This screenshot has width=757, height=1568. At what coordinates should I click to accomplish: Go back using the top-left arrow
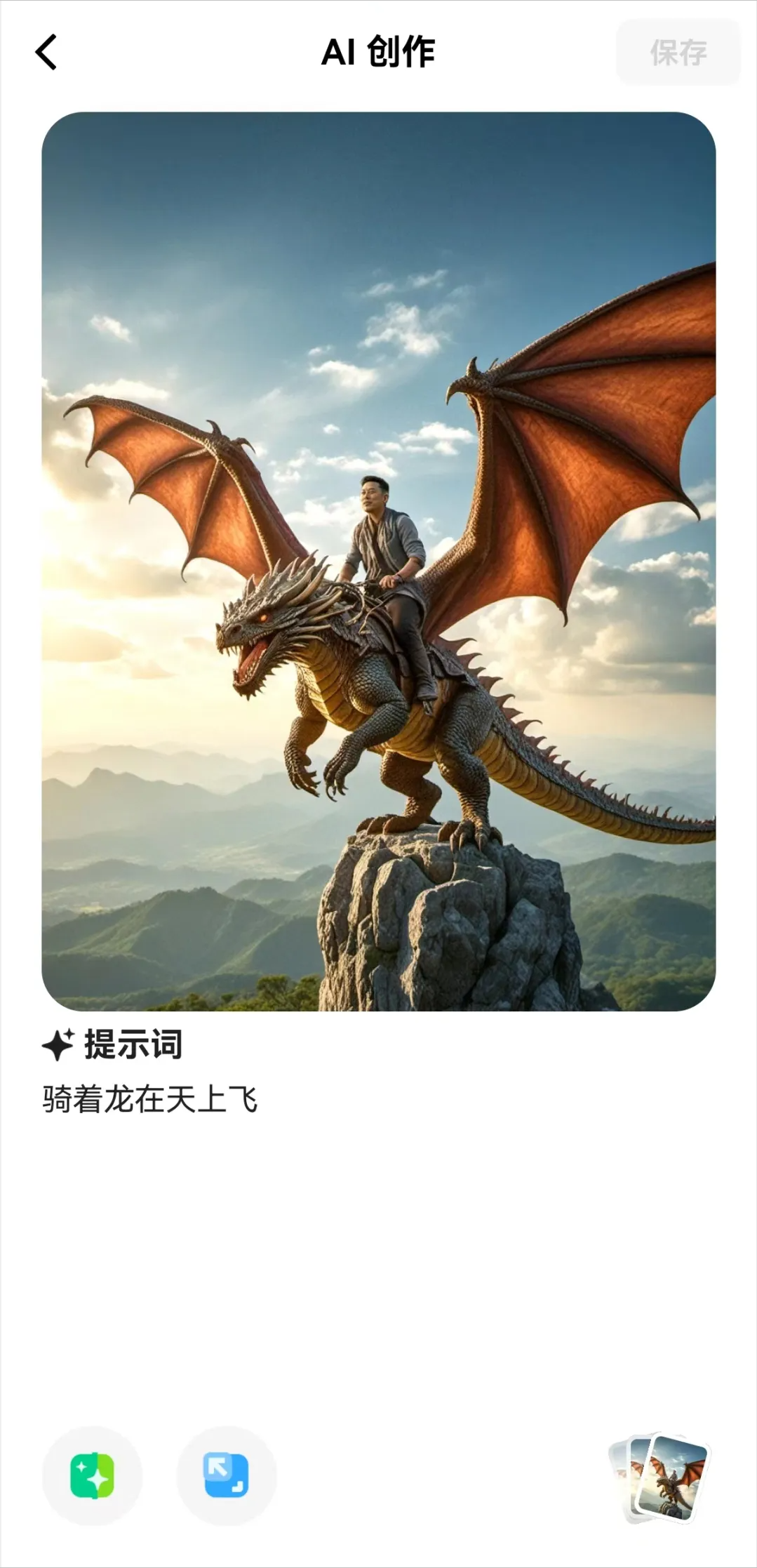coord(46,53)
